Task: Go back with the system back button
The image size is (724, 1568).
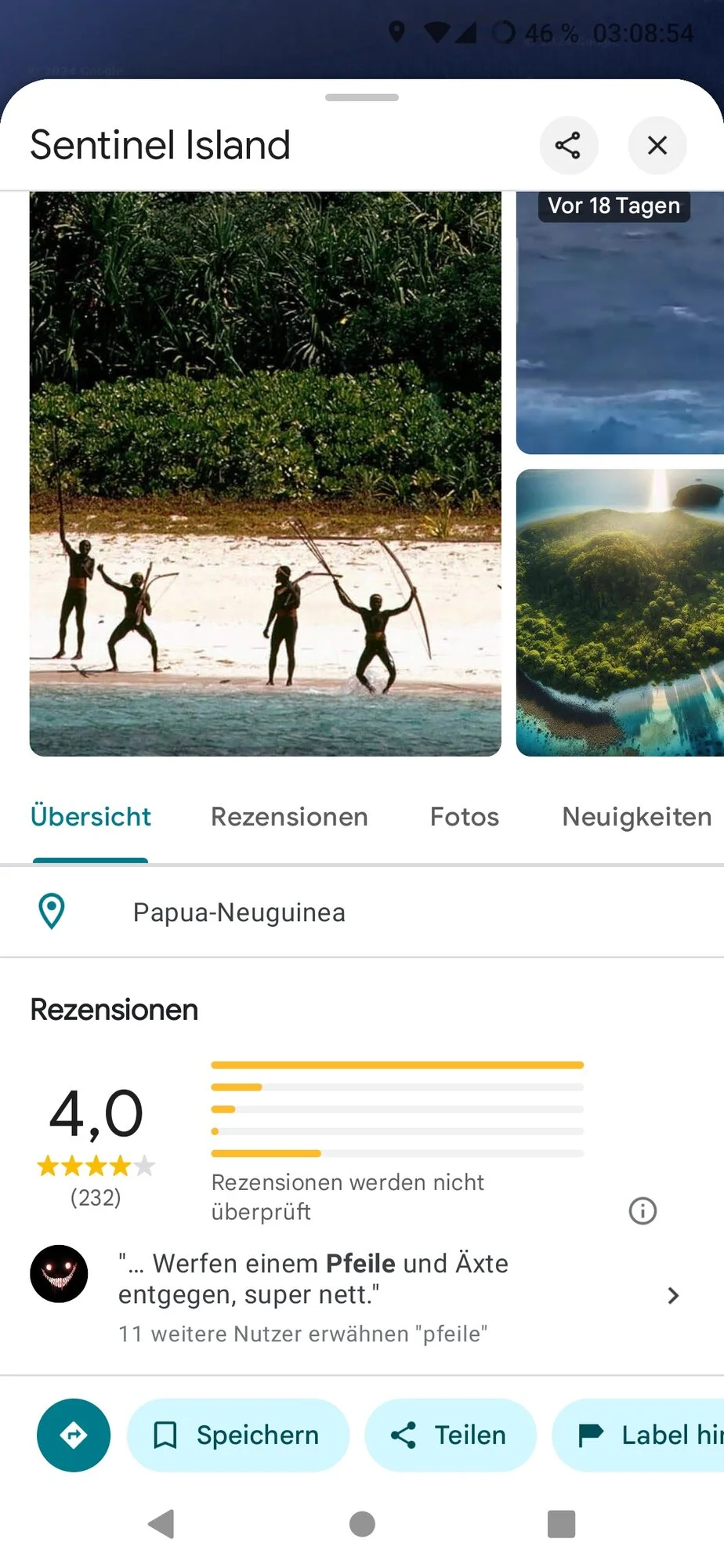Action: pos(161,1524)
